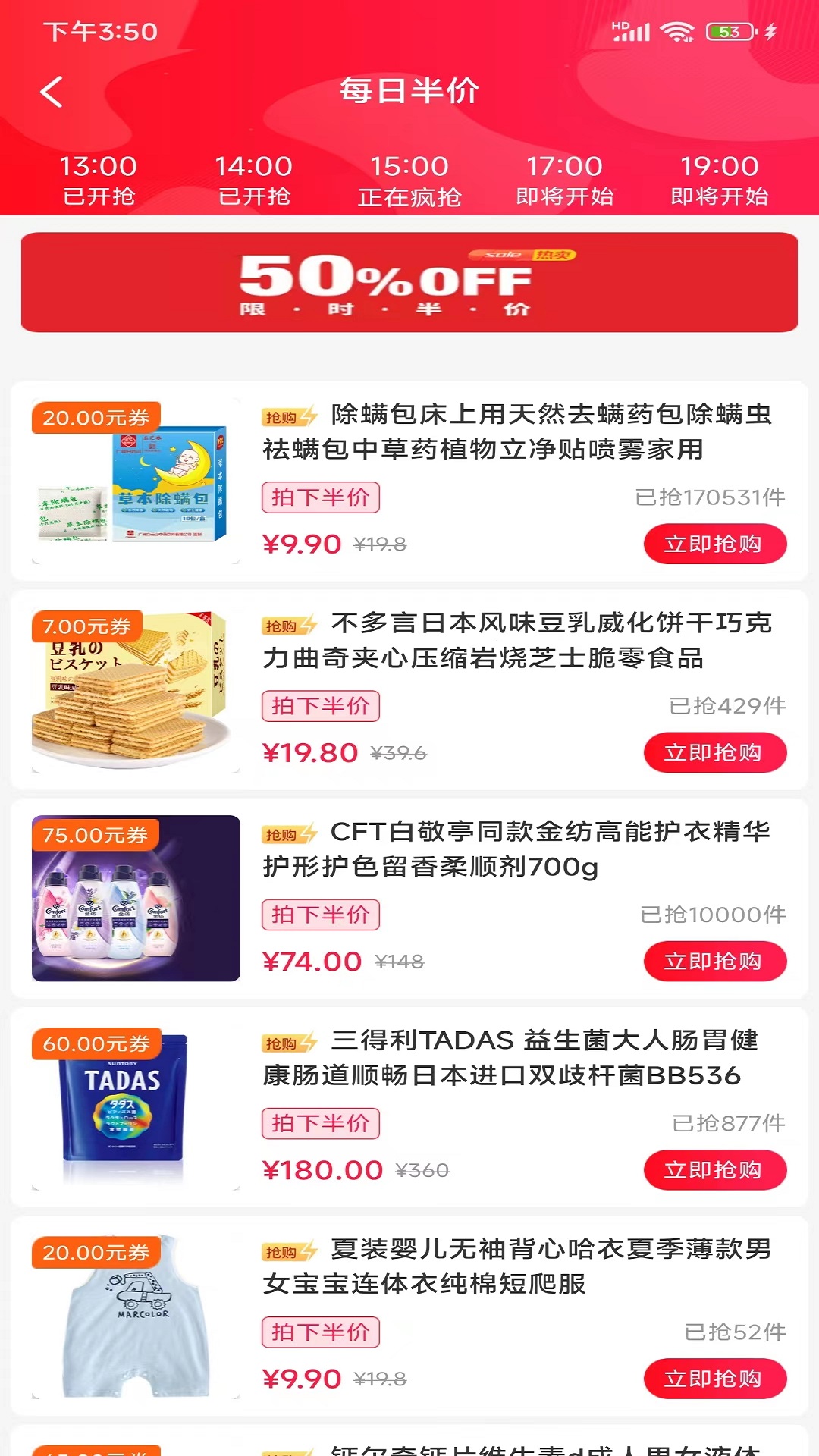The image size is (819, 1456).
Task: Switch to the 17:00 即将开始 slot
Action: point(565,180)
